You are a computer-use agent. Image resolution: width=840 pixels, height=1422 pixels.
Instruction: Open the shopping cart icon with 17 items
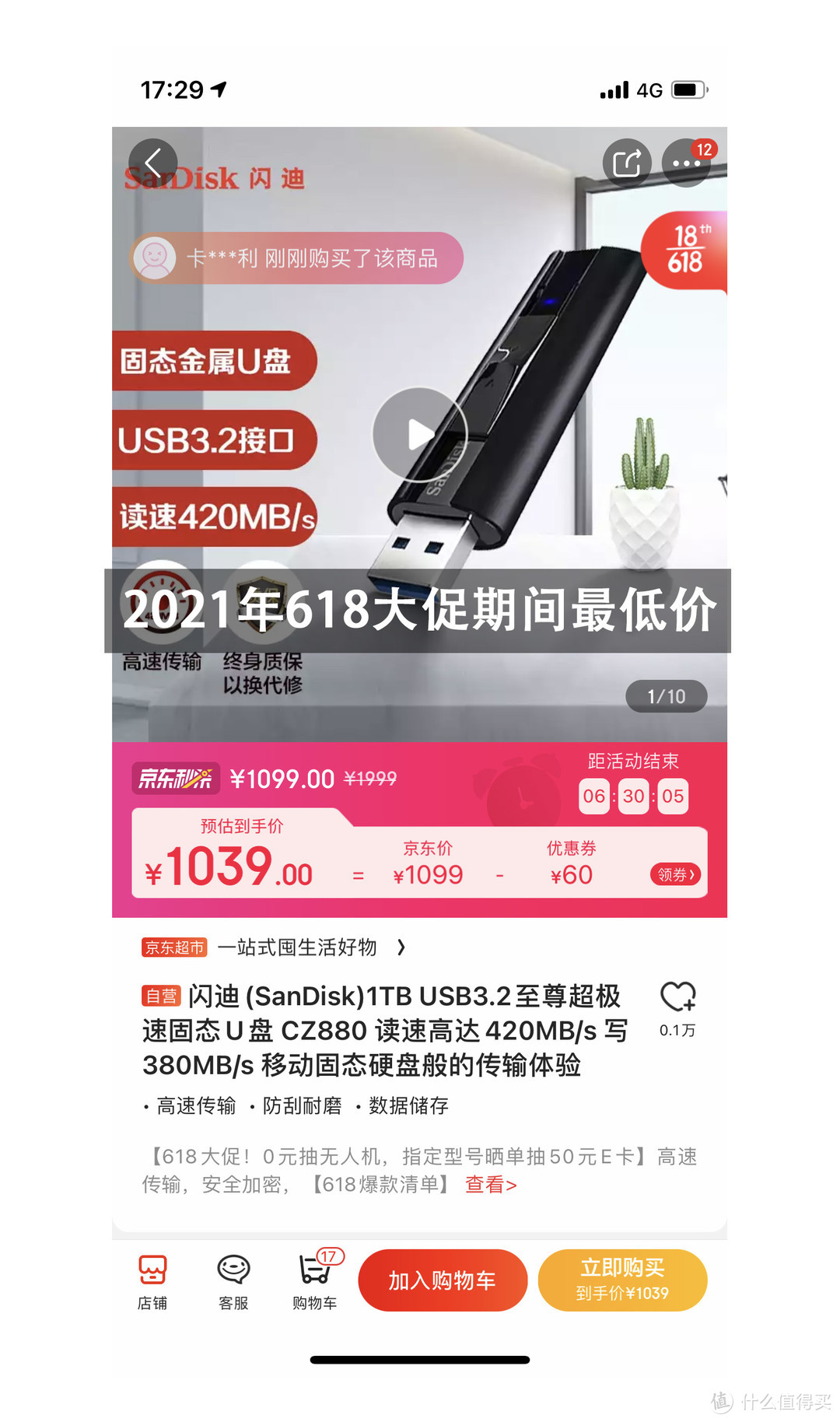click(314, 1280)
